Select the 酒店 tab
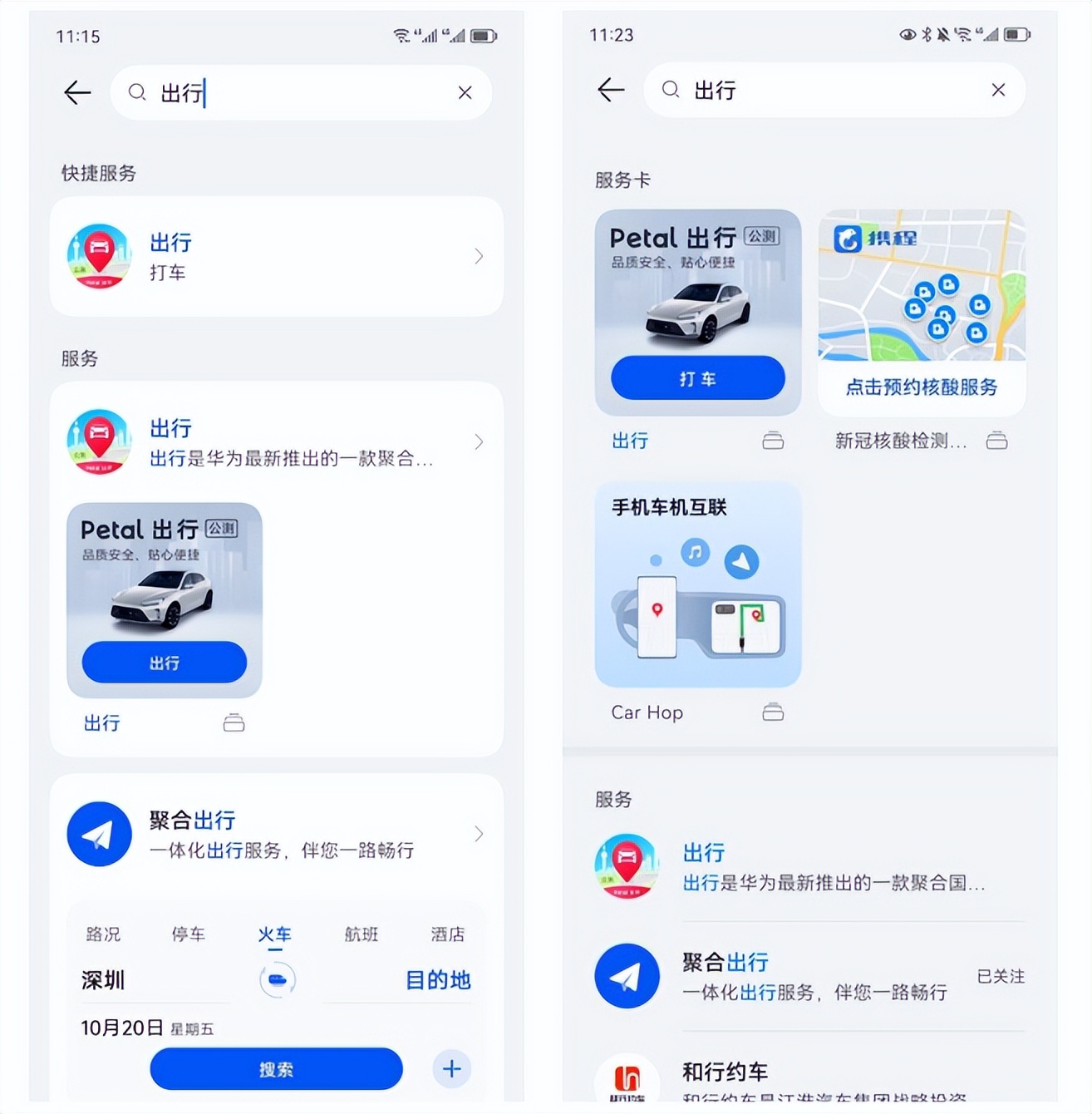The height and width of the screenshot is (1114, 1092). [447, 934]
